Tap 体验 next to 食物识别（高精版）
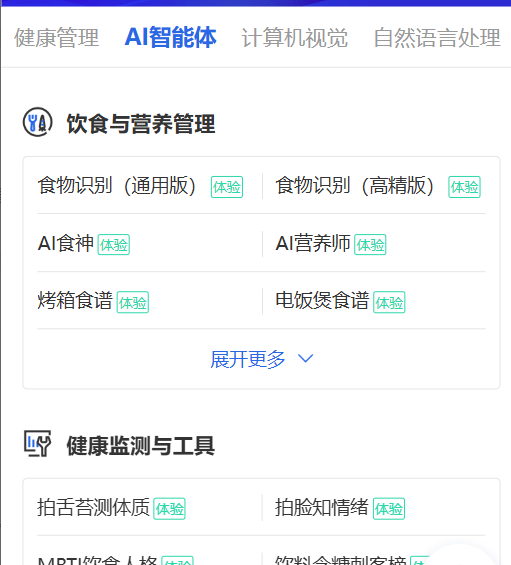 [465, 187]
